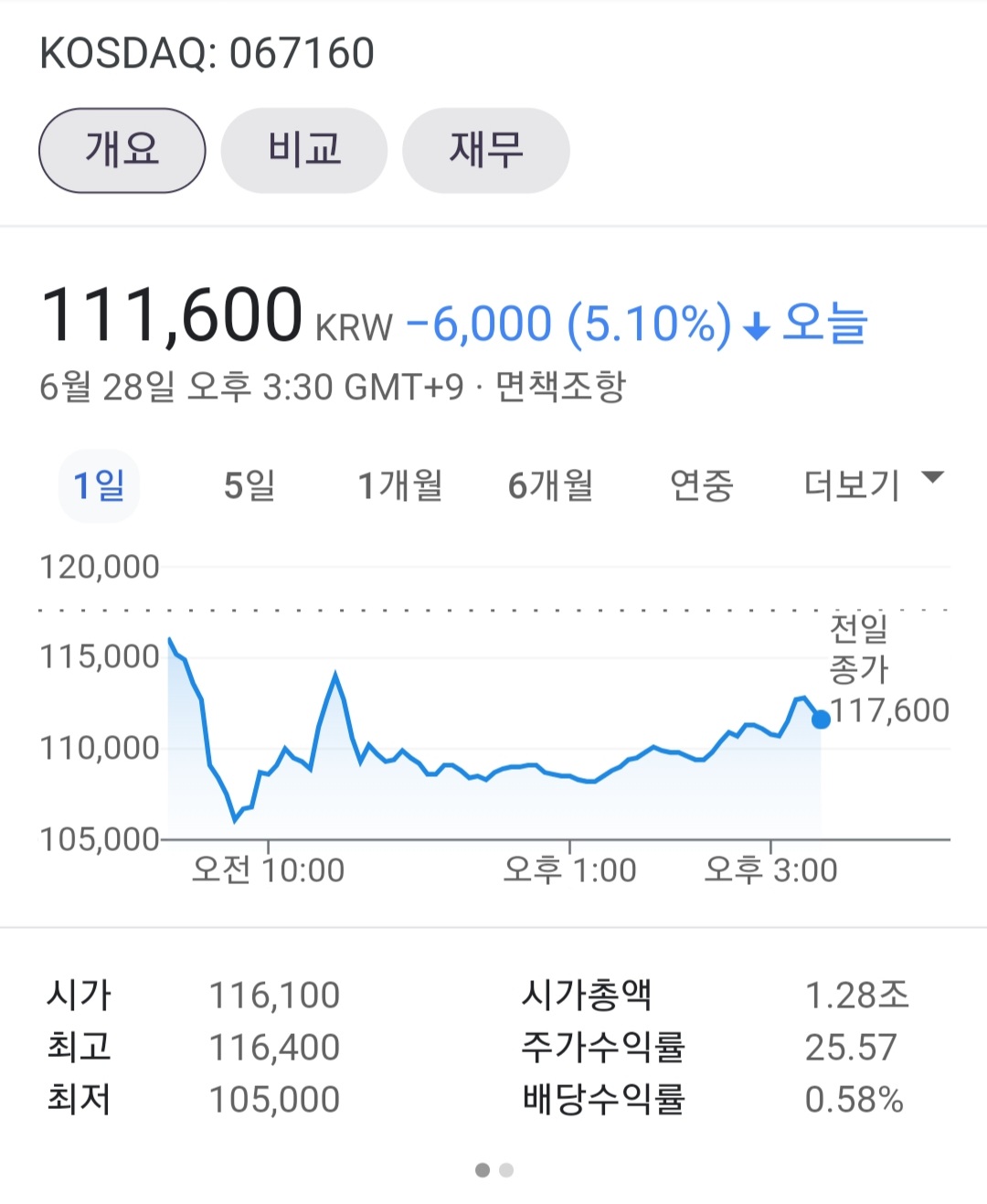Open the 면책조항 disclaimer link
The height and width of the screenshot is (1204, 987).
pyautogui.click(x=560, y=387)
